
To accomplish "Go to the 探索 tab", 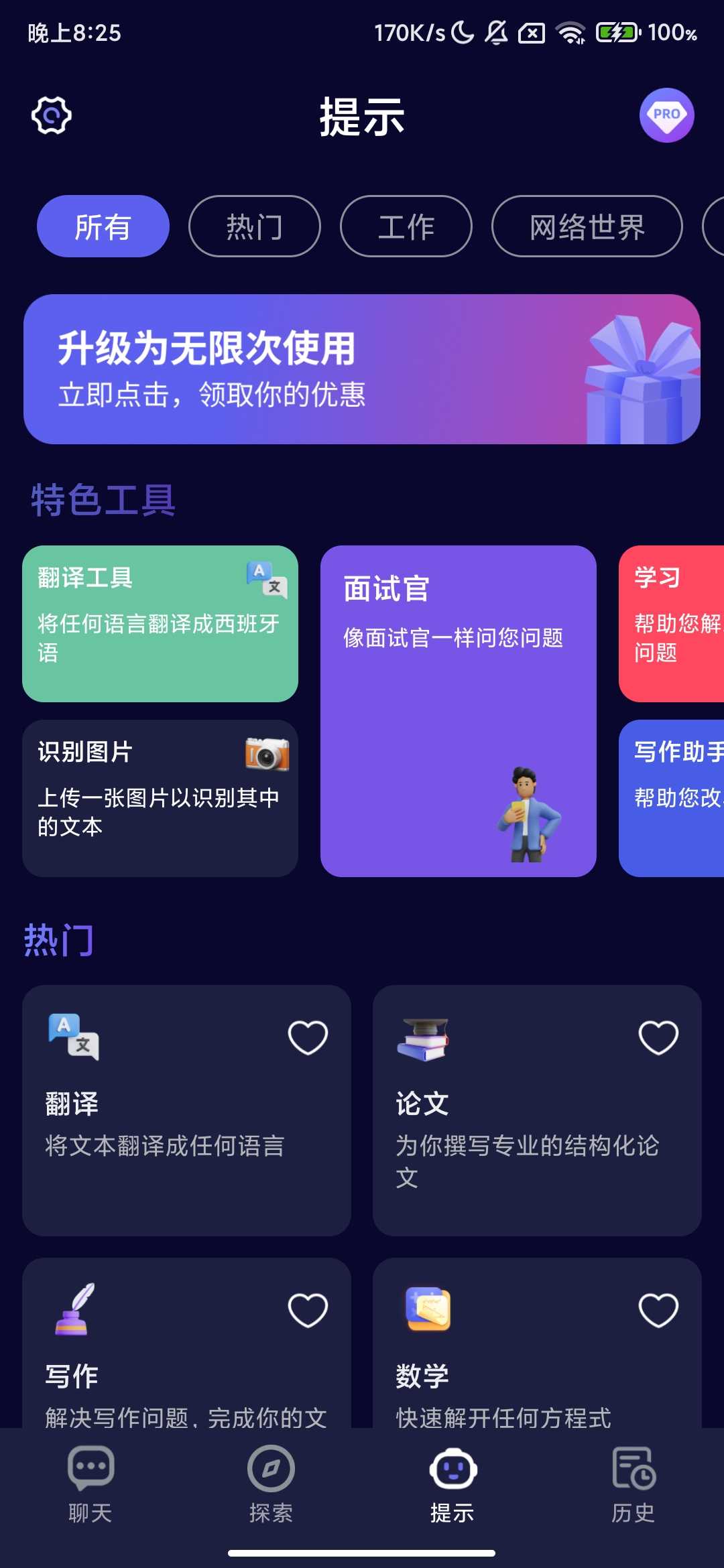I will (271, 1484).
